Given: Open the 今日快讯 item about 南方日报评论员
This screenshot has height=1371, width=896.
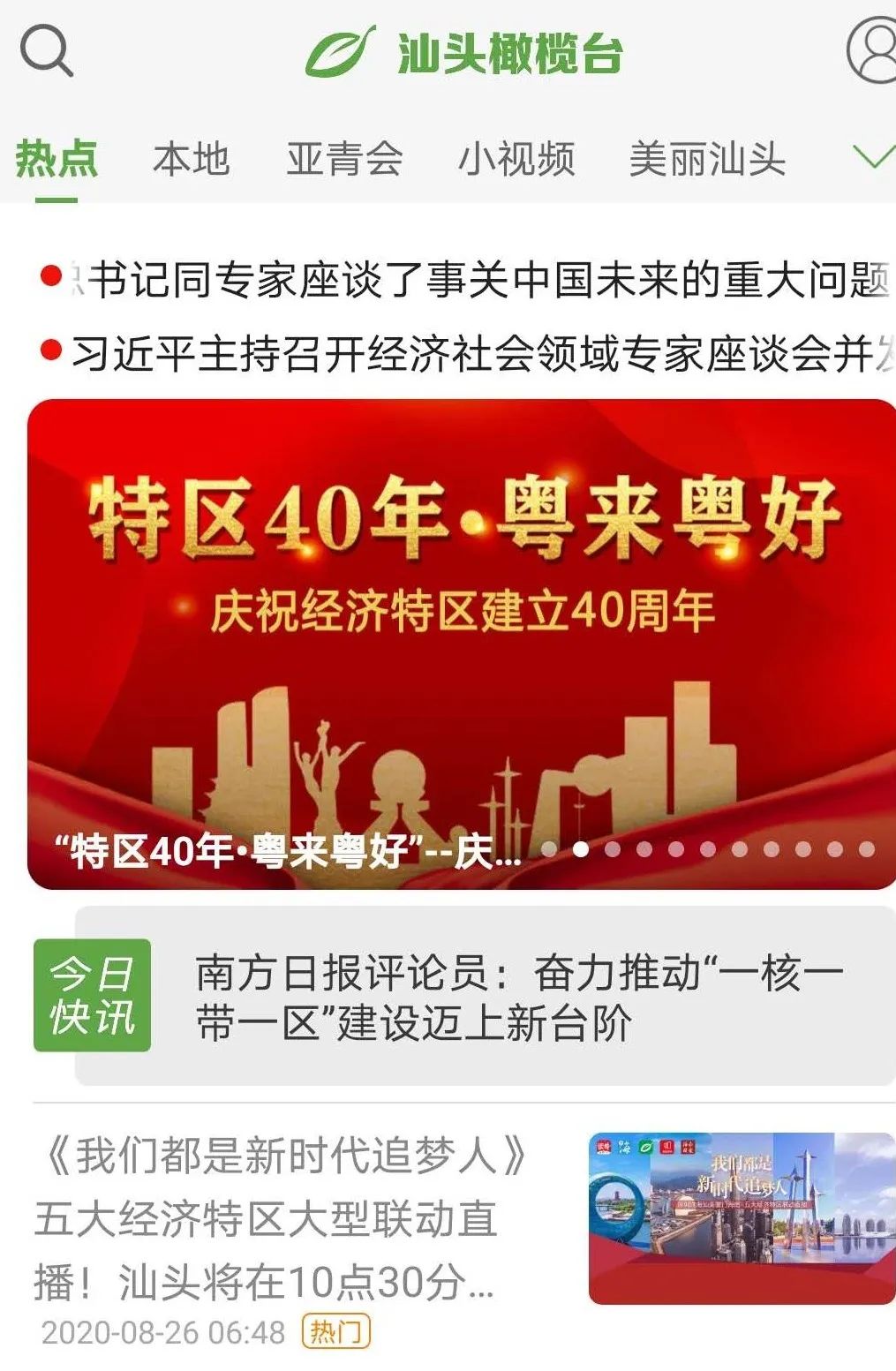Looking at the screenshot, I should pos(486,997).
